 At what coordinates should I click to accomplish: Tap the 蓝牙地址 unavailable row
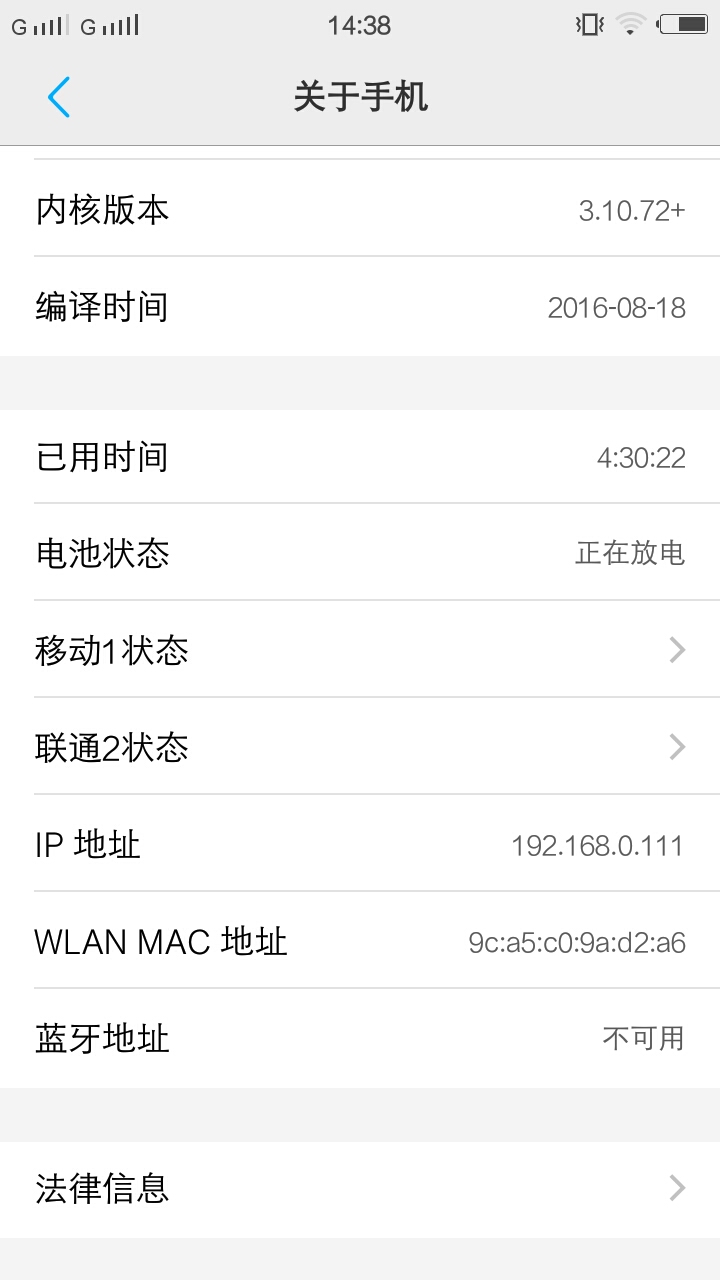(360, 1038)
